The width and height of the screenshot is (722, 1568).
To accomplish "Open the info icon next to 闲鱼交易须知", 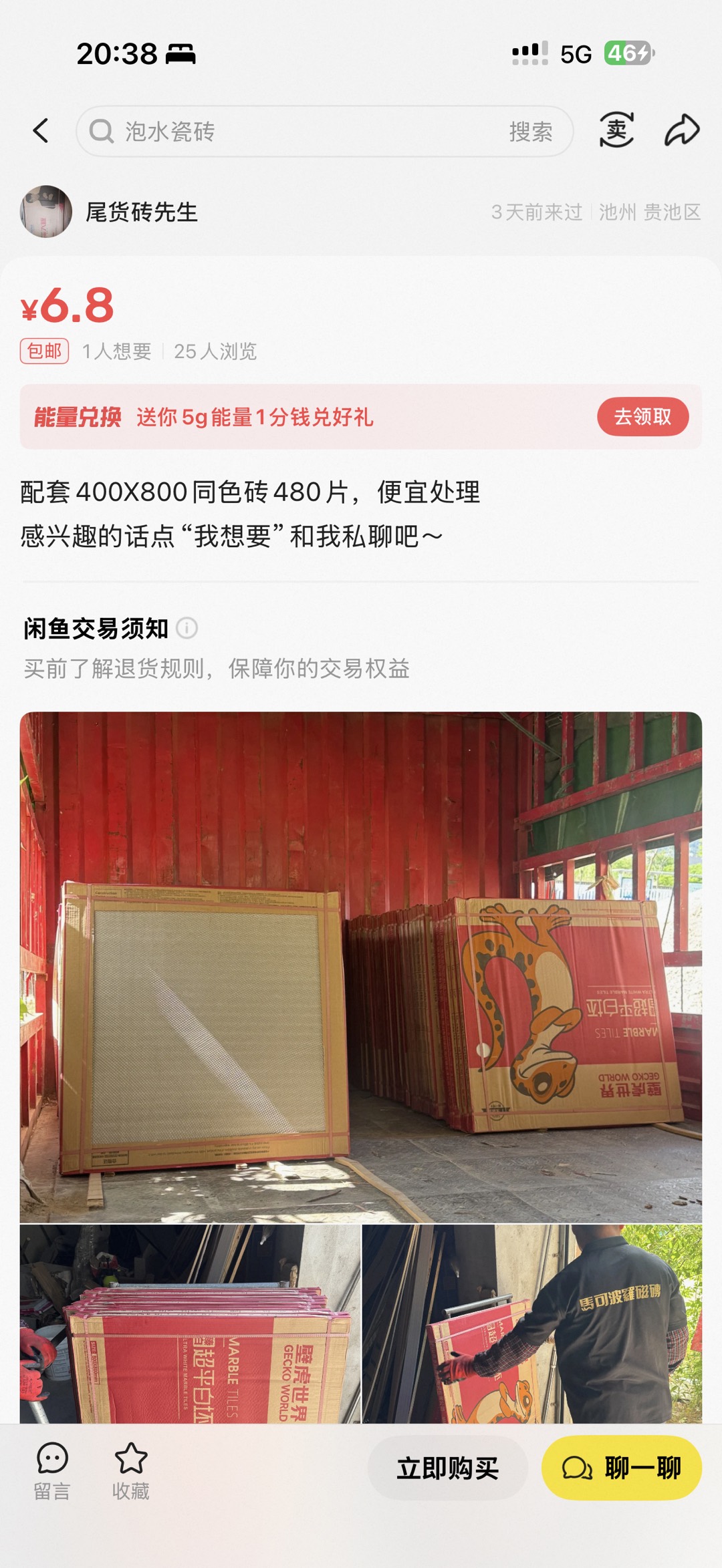I will [x=187, y=628].
